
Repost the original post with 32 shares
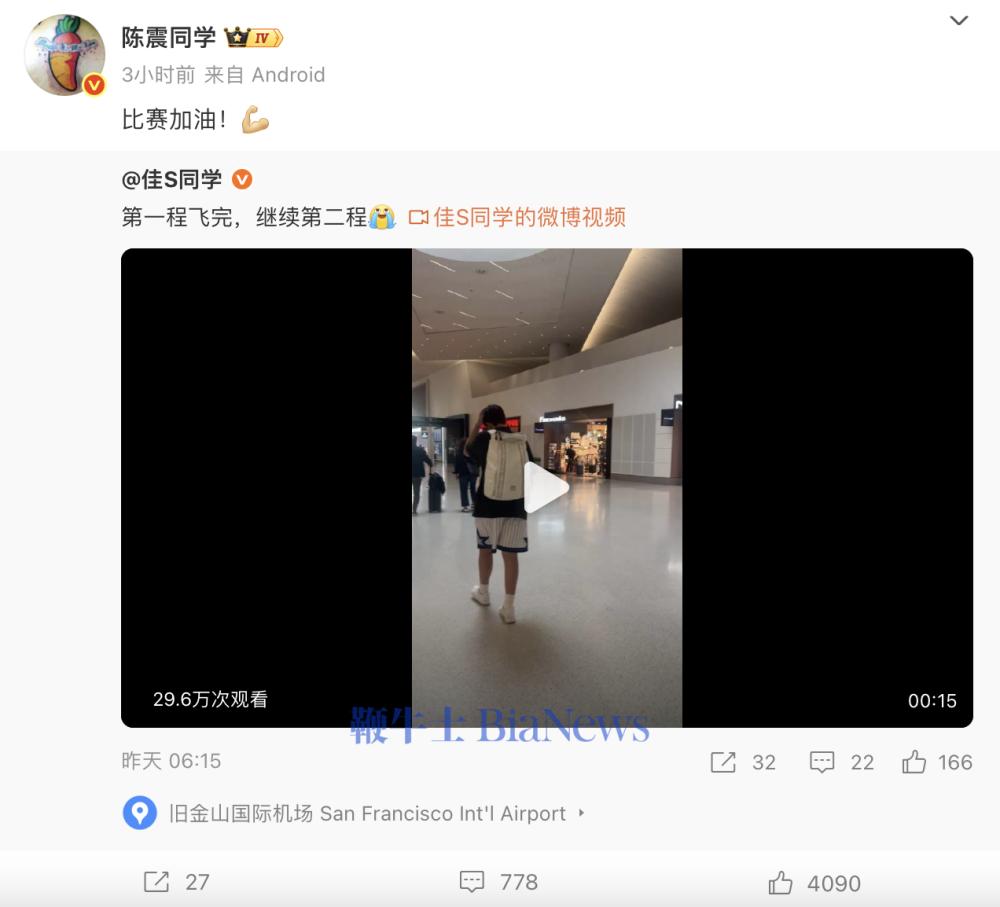click(x=743, y=763)
